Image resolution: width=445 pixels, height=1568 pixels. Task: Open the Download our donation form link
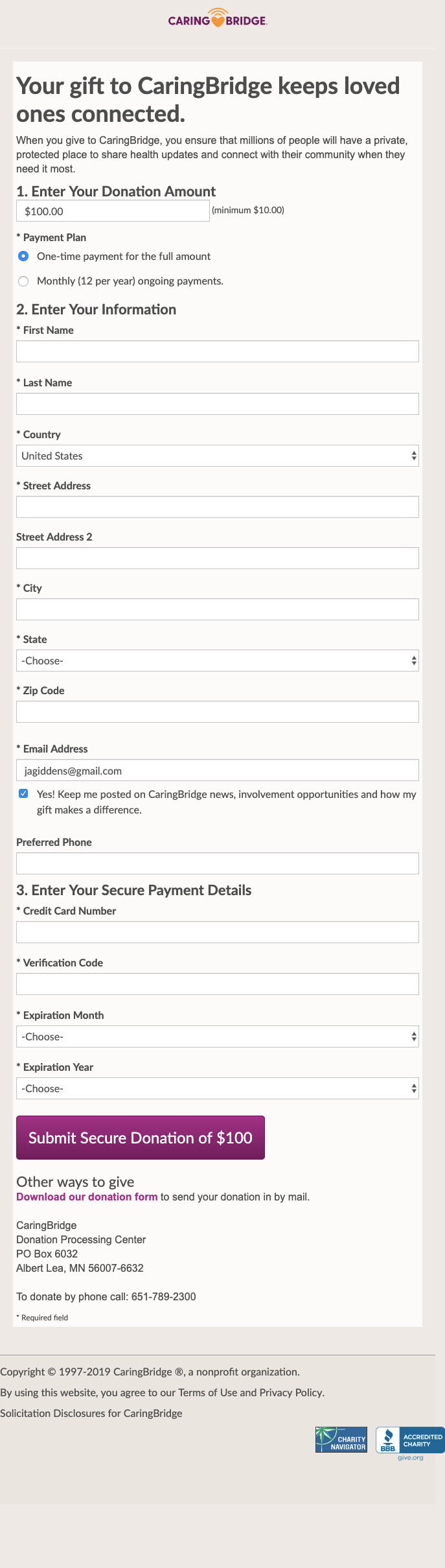point(87,1197)
